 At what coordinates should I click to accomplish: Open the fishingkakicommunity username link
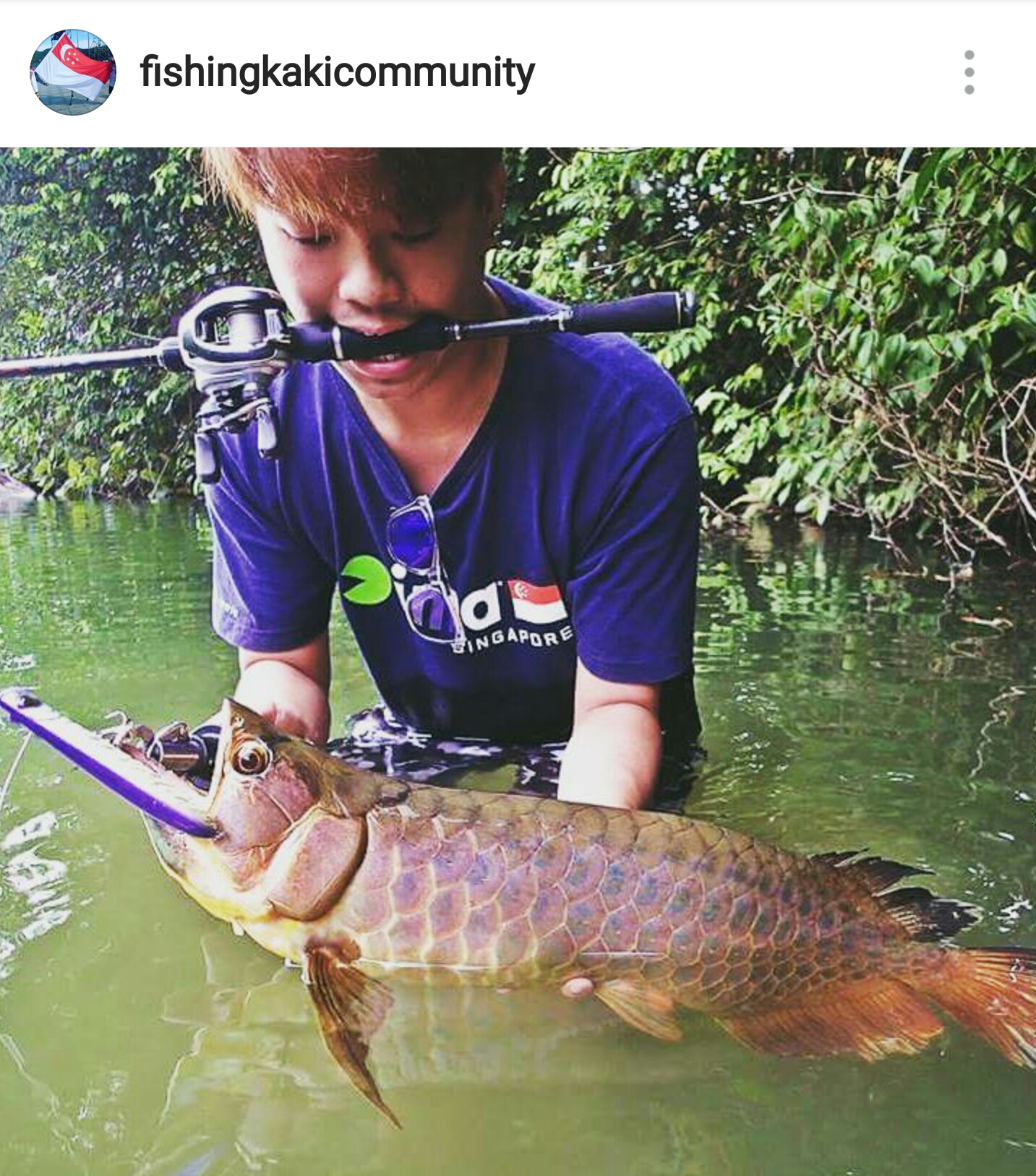[337, 72]
